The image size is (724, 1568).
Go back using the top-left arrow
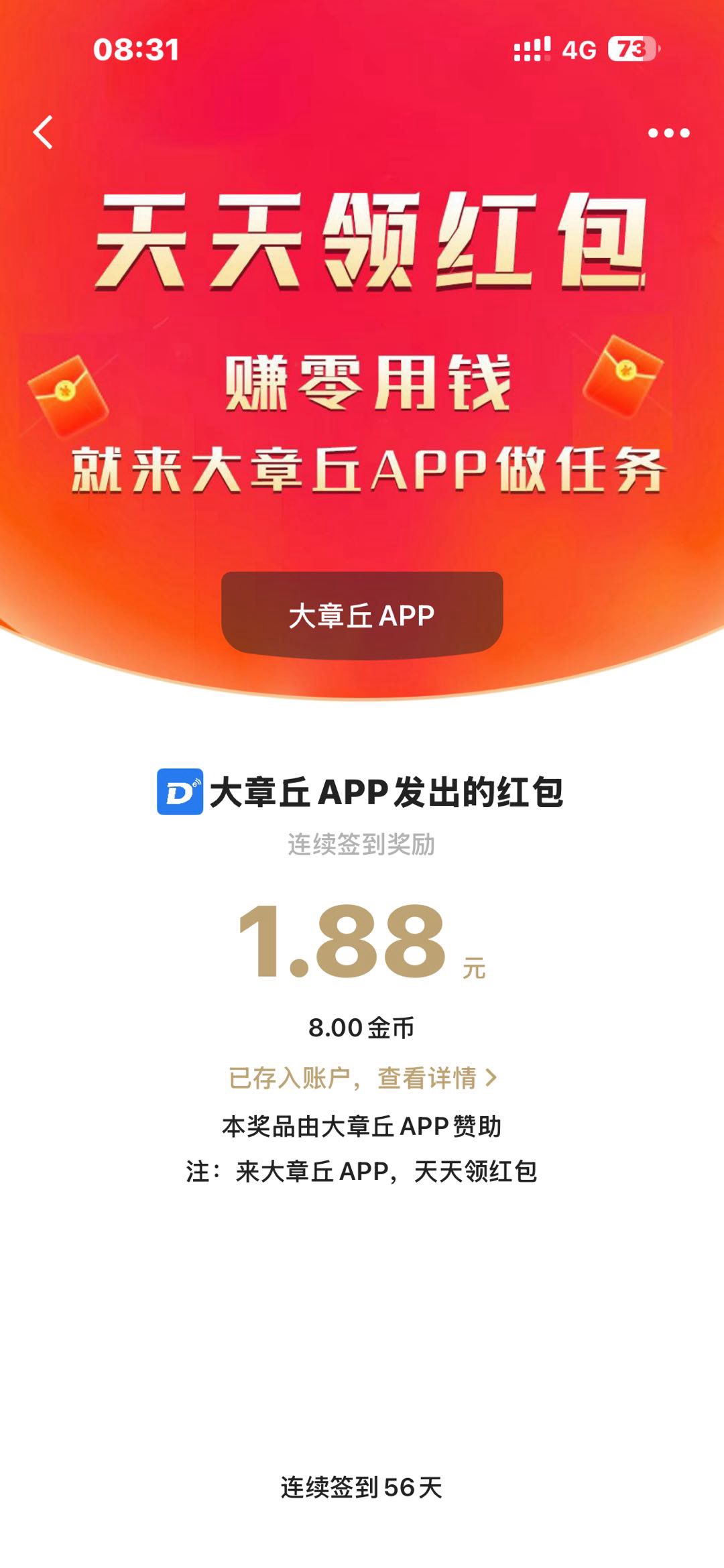[x=44, y=132]
